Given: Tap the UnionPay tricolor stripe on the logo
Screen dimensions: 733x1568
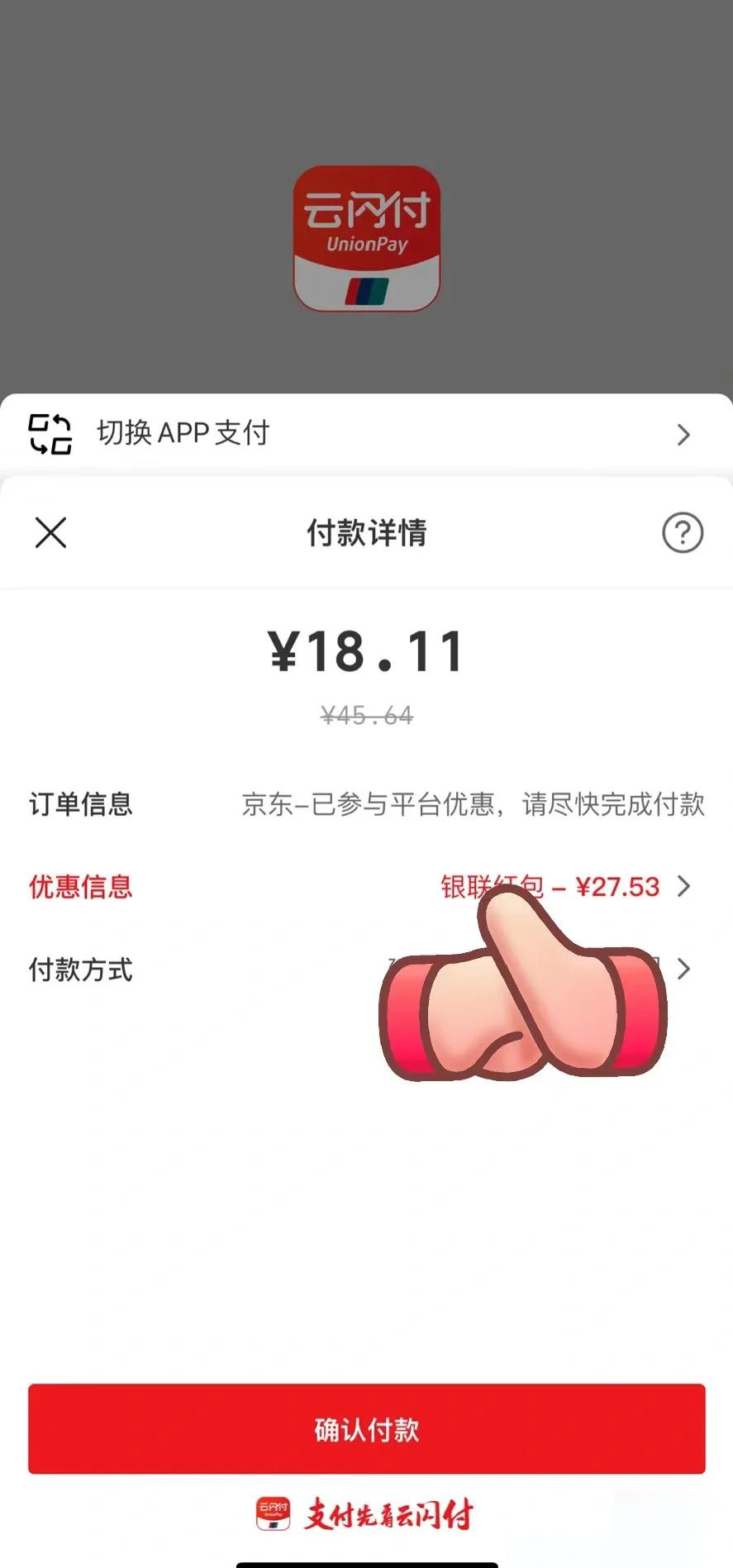Looking at the screenshot, I should (366, 291).
